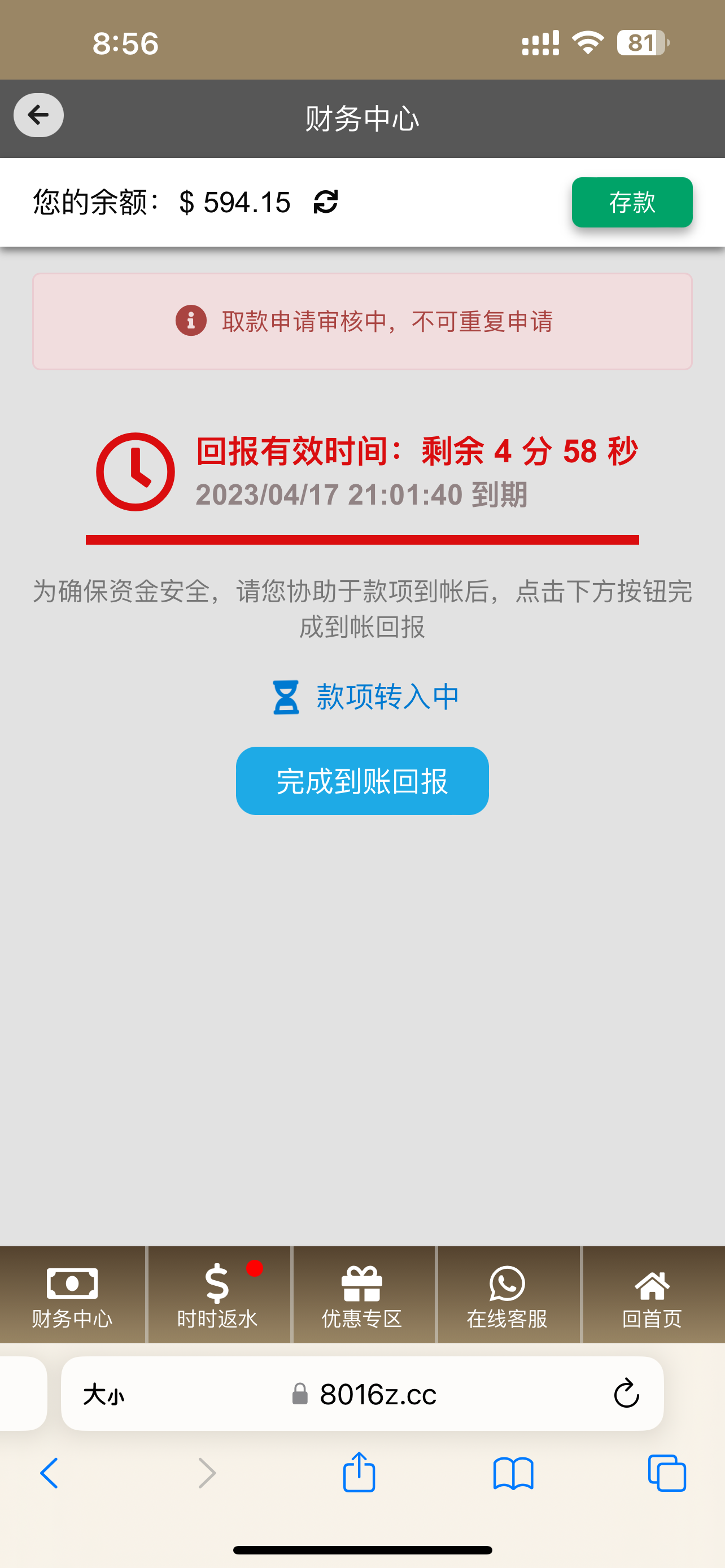Switch to the 时时返水 tab
Viewport: 725px width, 1568px height.
[x=217, y=1295]
